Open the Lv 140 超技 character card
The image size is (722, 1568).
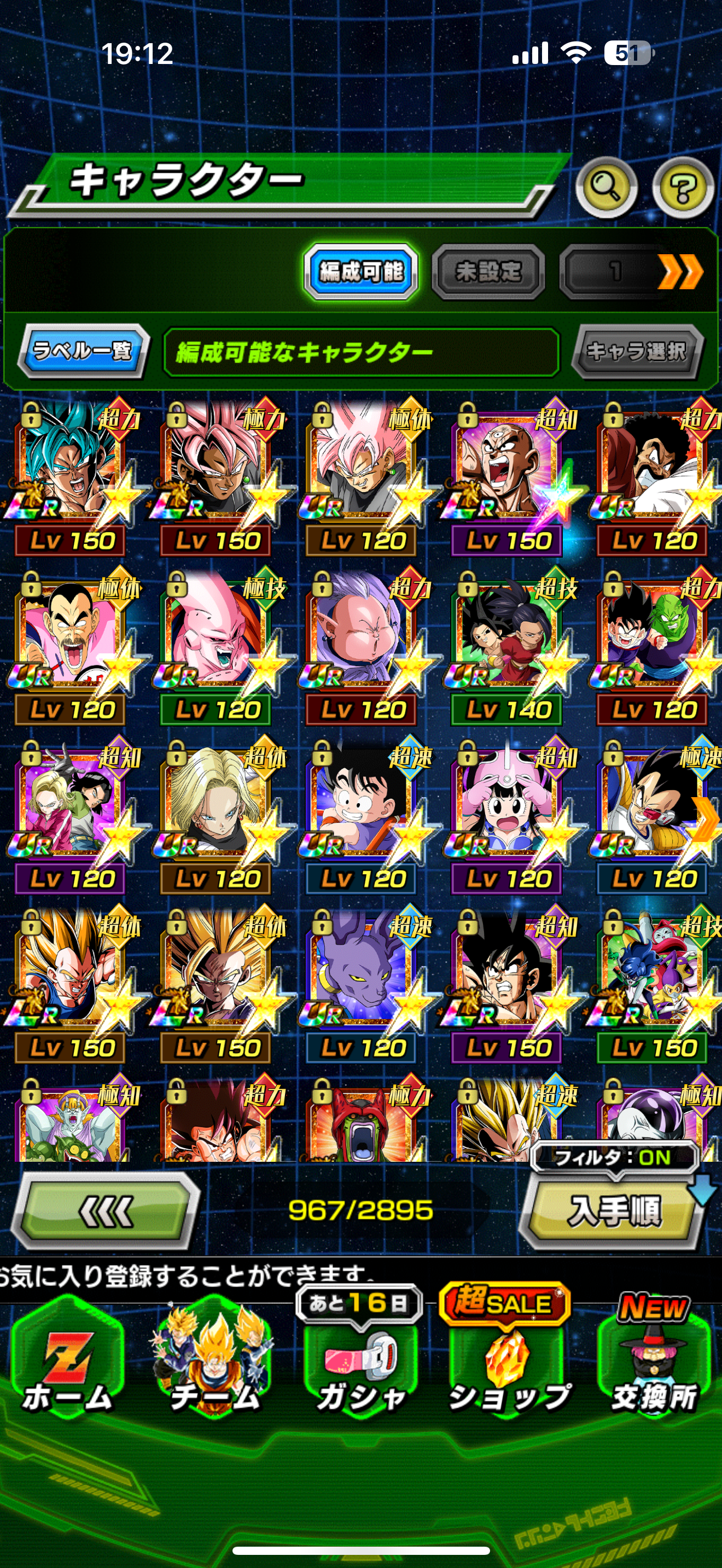click(509, 648)
